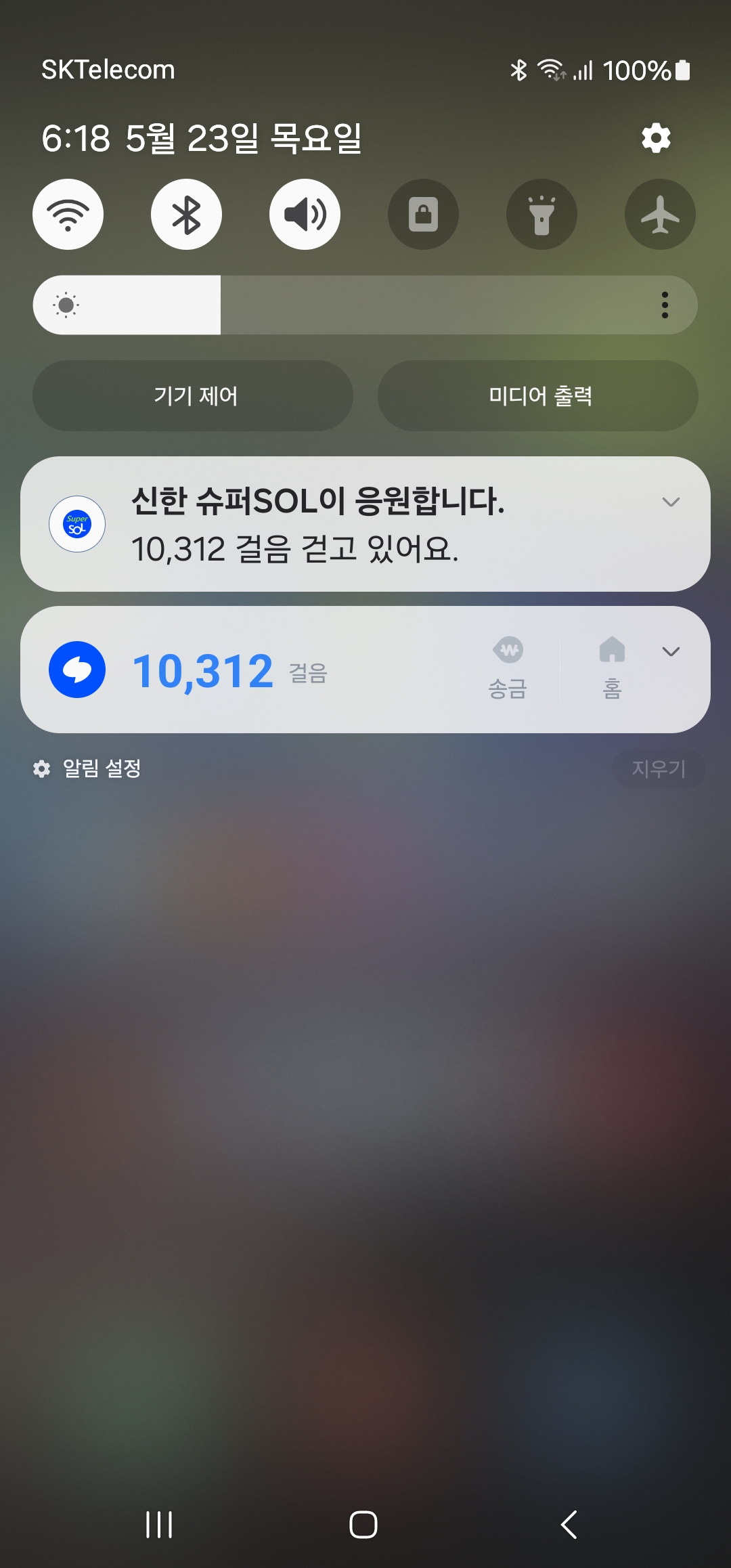Enable the rotation lock tile
The image size is (731, 1568).
pos(423,215)
